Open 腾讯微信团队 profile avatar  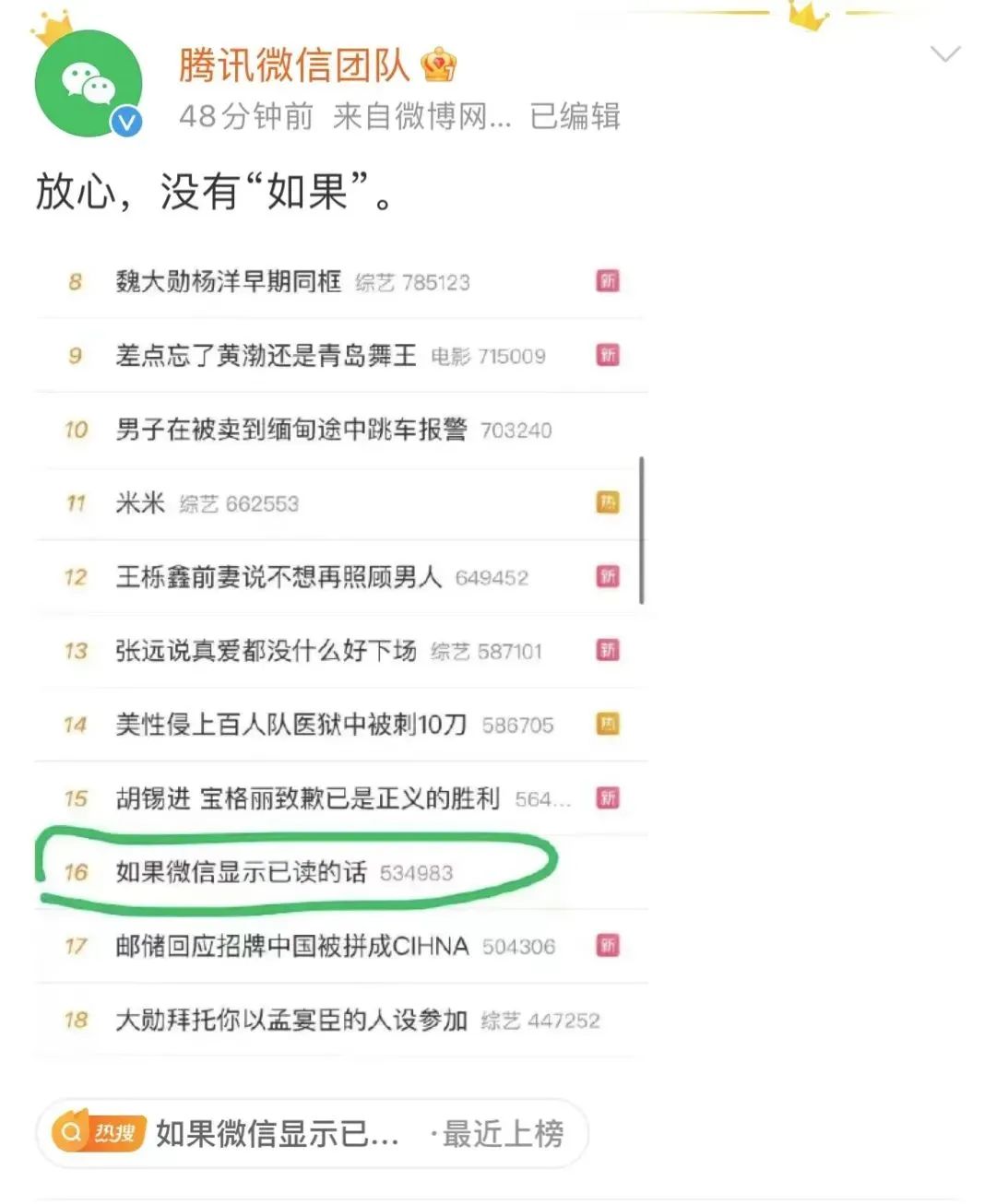(x=88, y=83)
